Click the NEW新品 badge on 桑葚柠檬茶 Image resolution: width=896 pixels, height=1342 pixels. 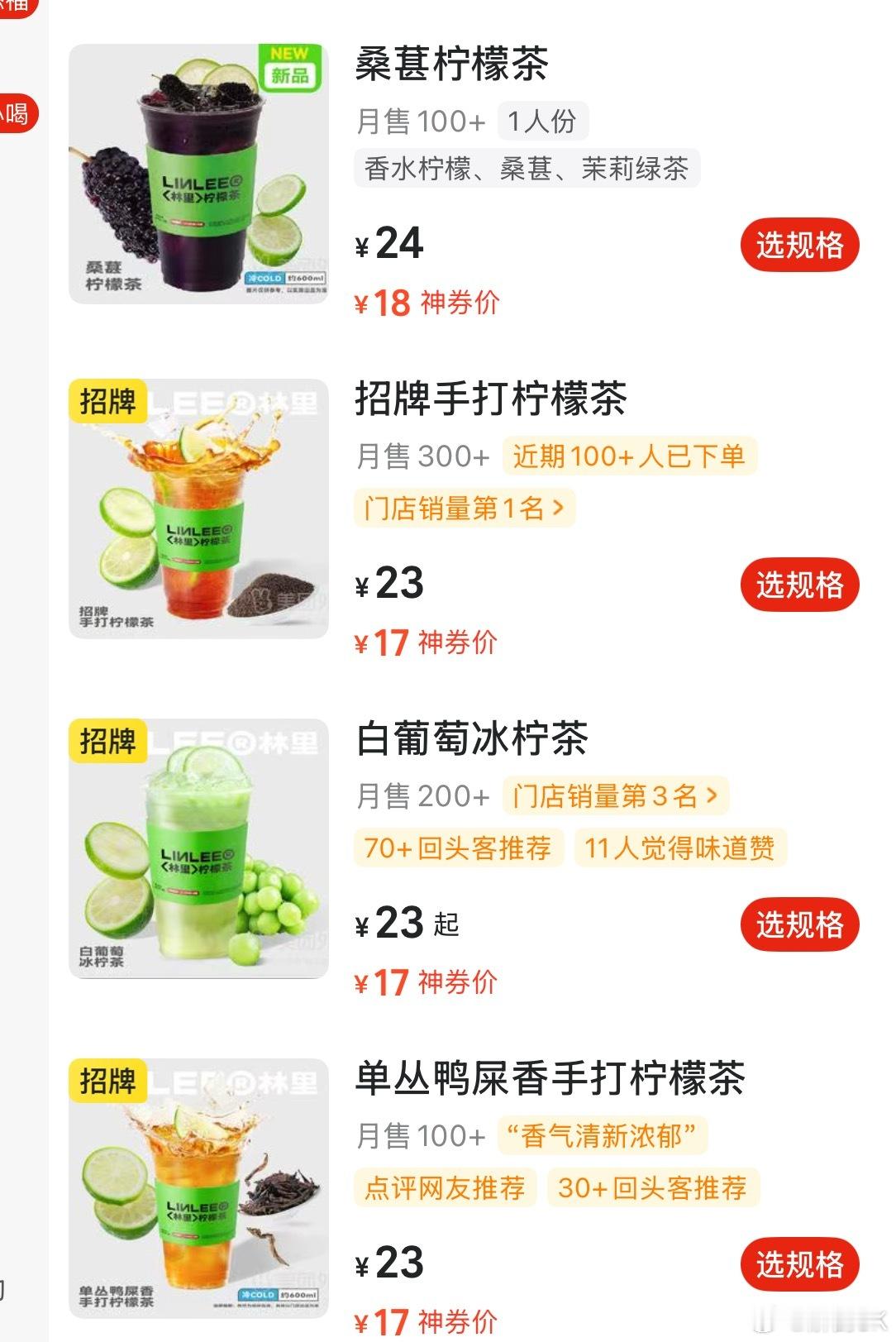288,66
